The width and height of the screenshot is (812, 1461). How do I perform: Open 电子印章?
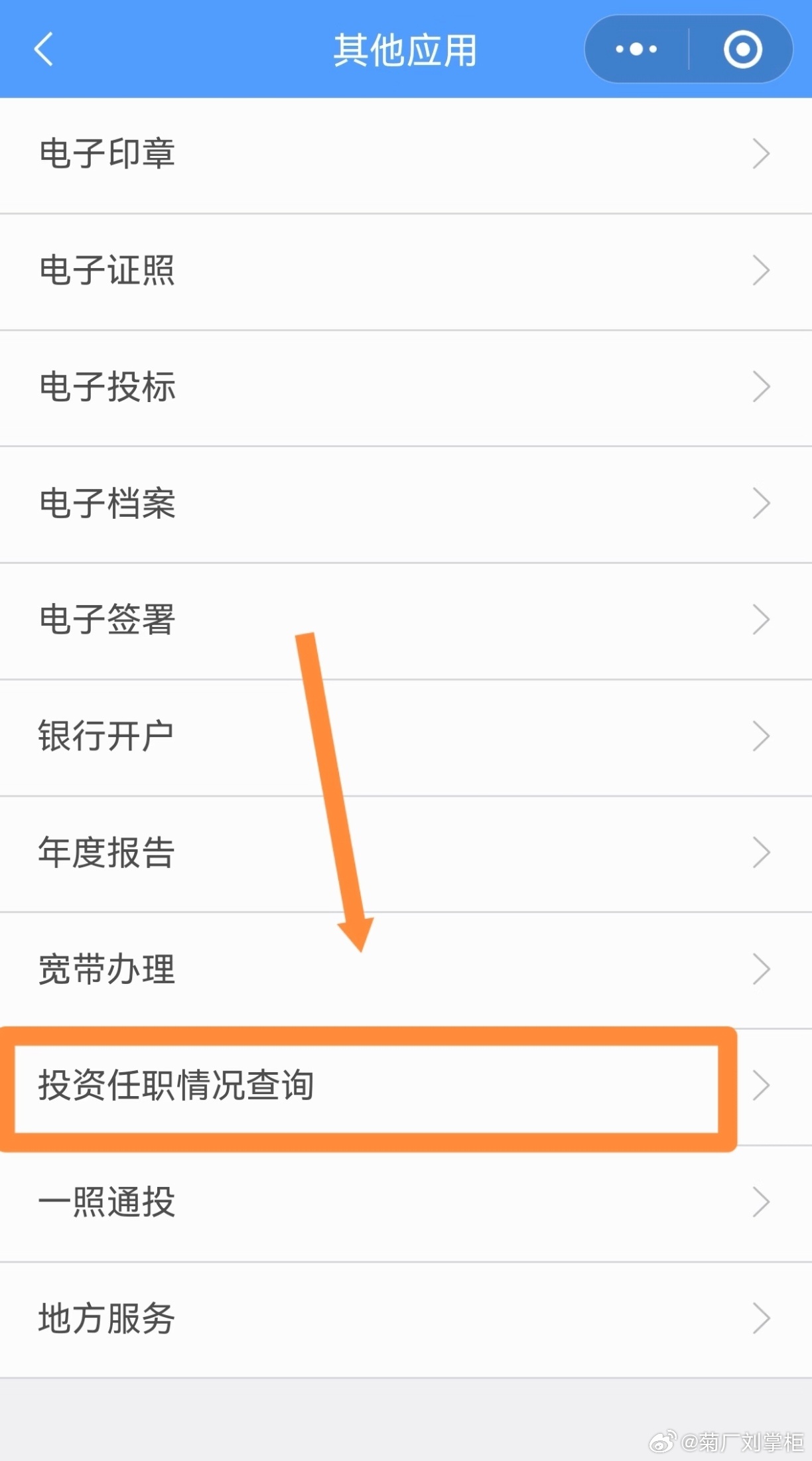(x=406, y=155)
